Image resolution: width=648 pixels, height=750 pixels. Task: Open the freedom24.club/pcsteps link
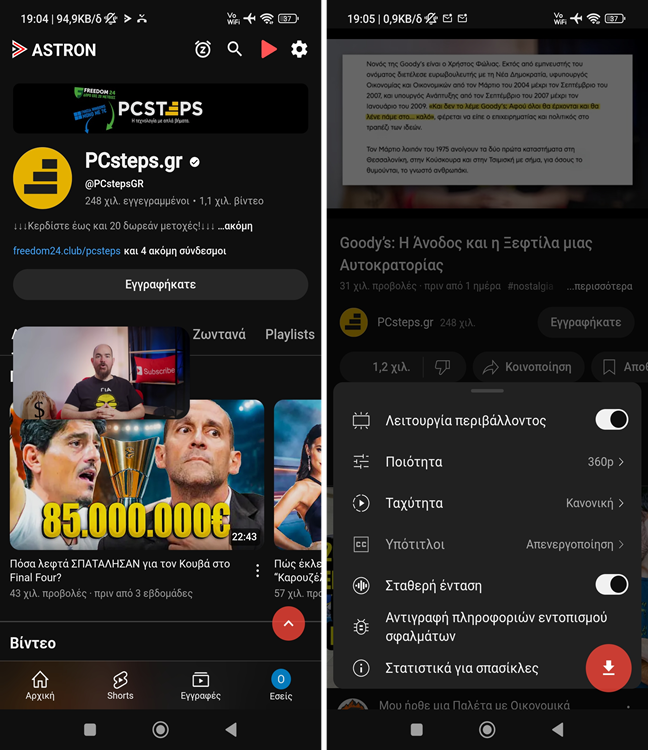[x=66, y=251]
